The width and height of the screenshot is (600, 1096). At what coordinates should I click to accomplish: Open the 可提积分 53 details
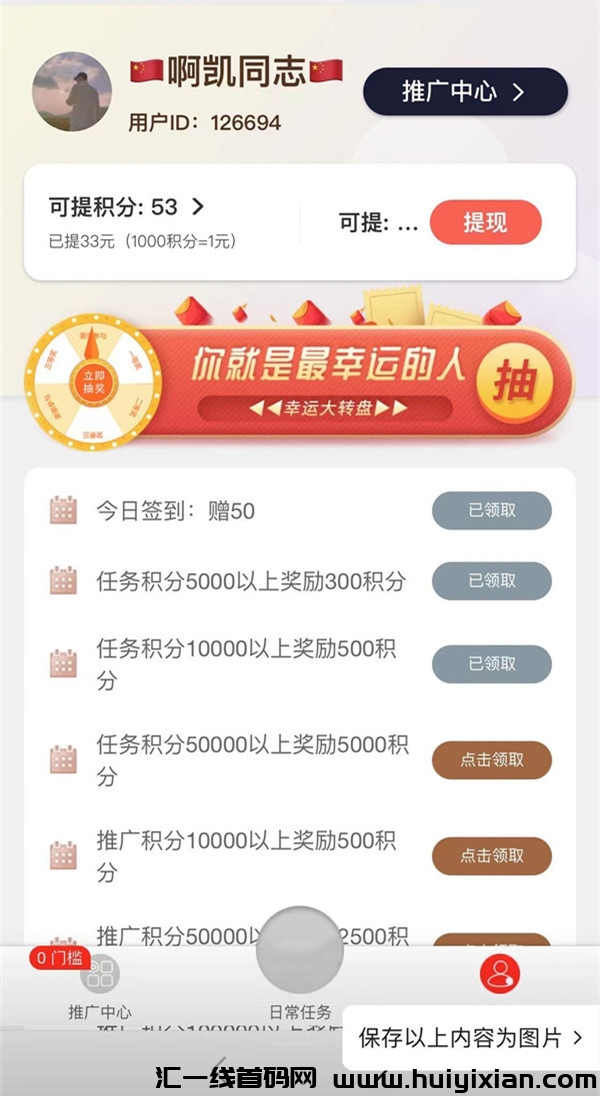click(x=127, y=207)
